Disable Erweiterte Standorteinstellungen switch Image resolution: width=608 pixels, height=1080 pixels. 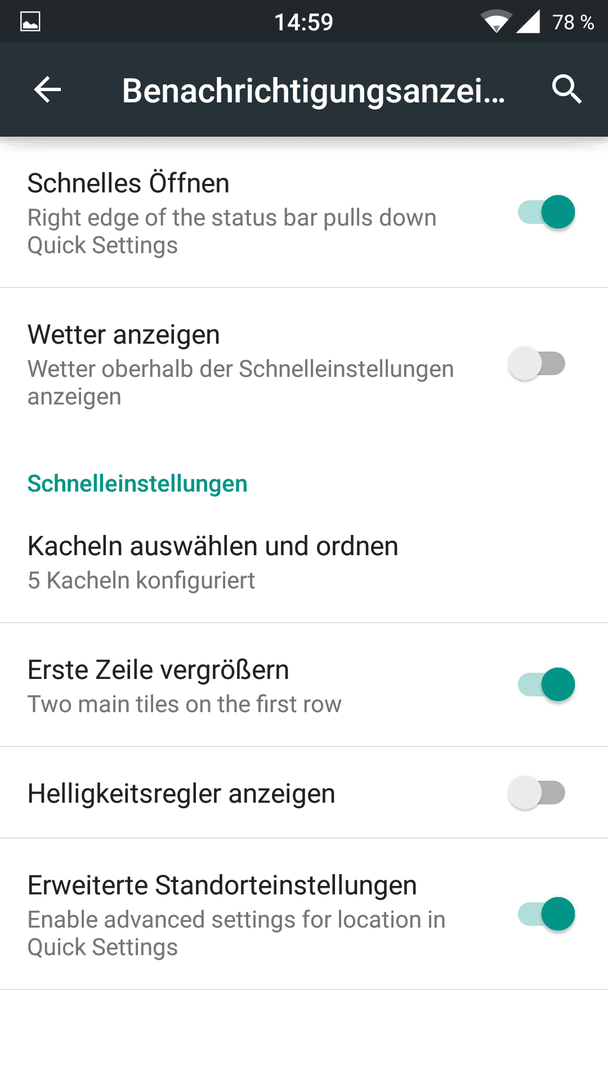547,914
